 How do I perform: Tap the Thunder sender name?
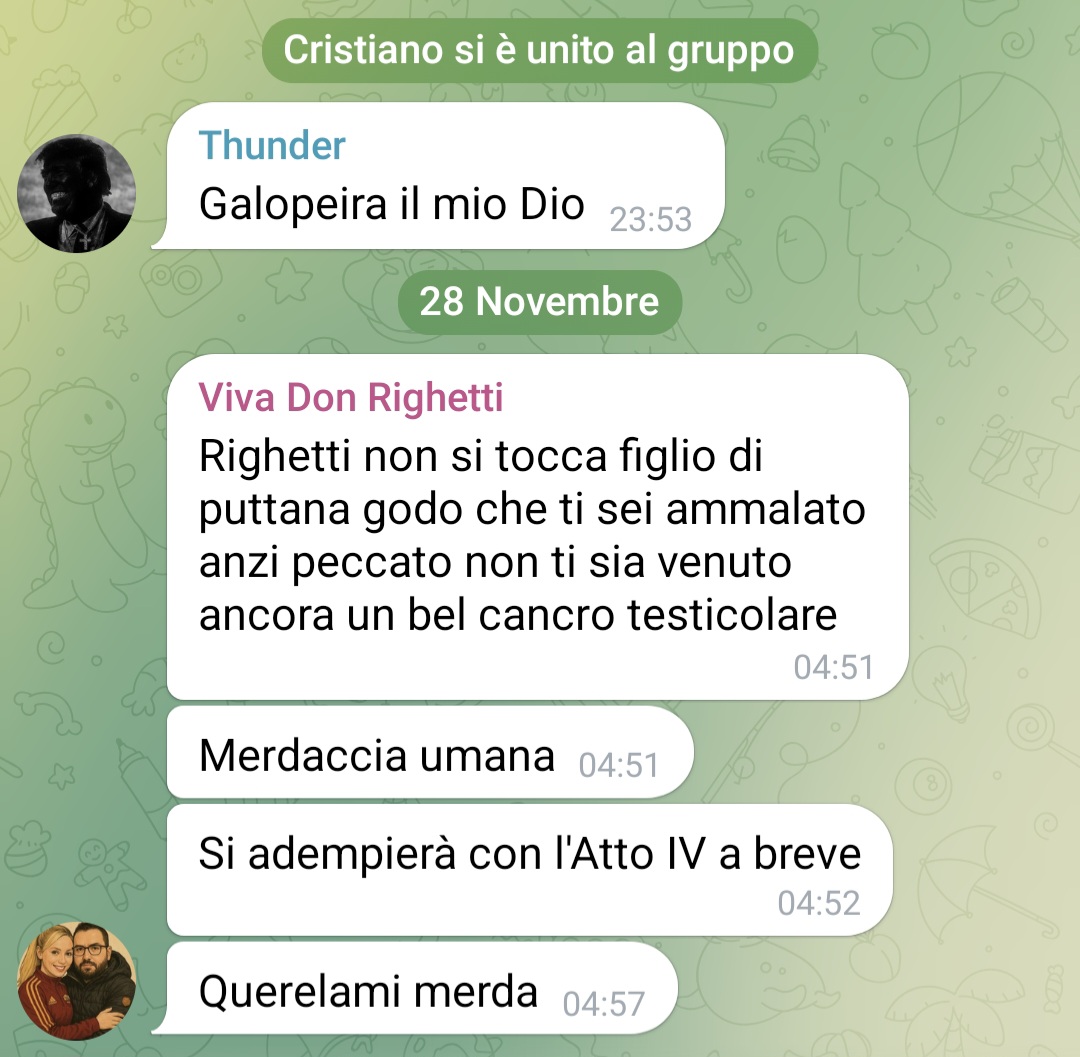pyautogui.click(x=272, y=146)
